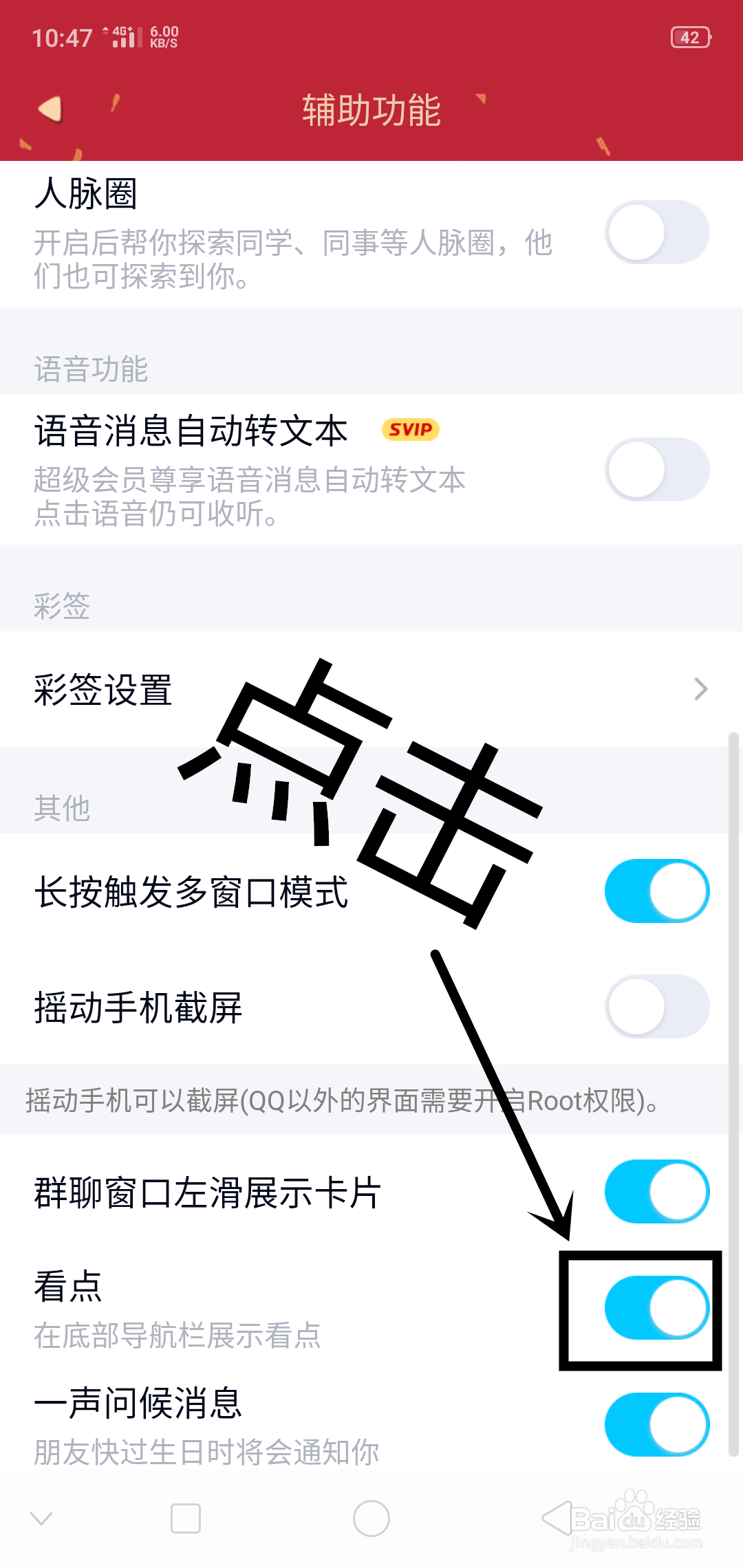The width and height of the screenshot is (743, 1568).
Task: Turn off 长按触发多窗口模式 switch
Action: [656, 890]
